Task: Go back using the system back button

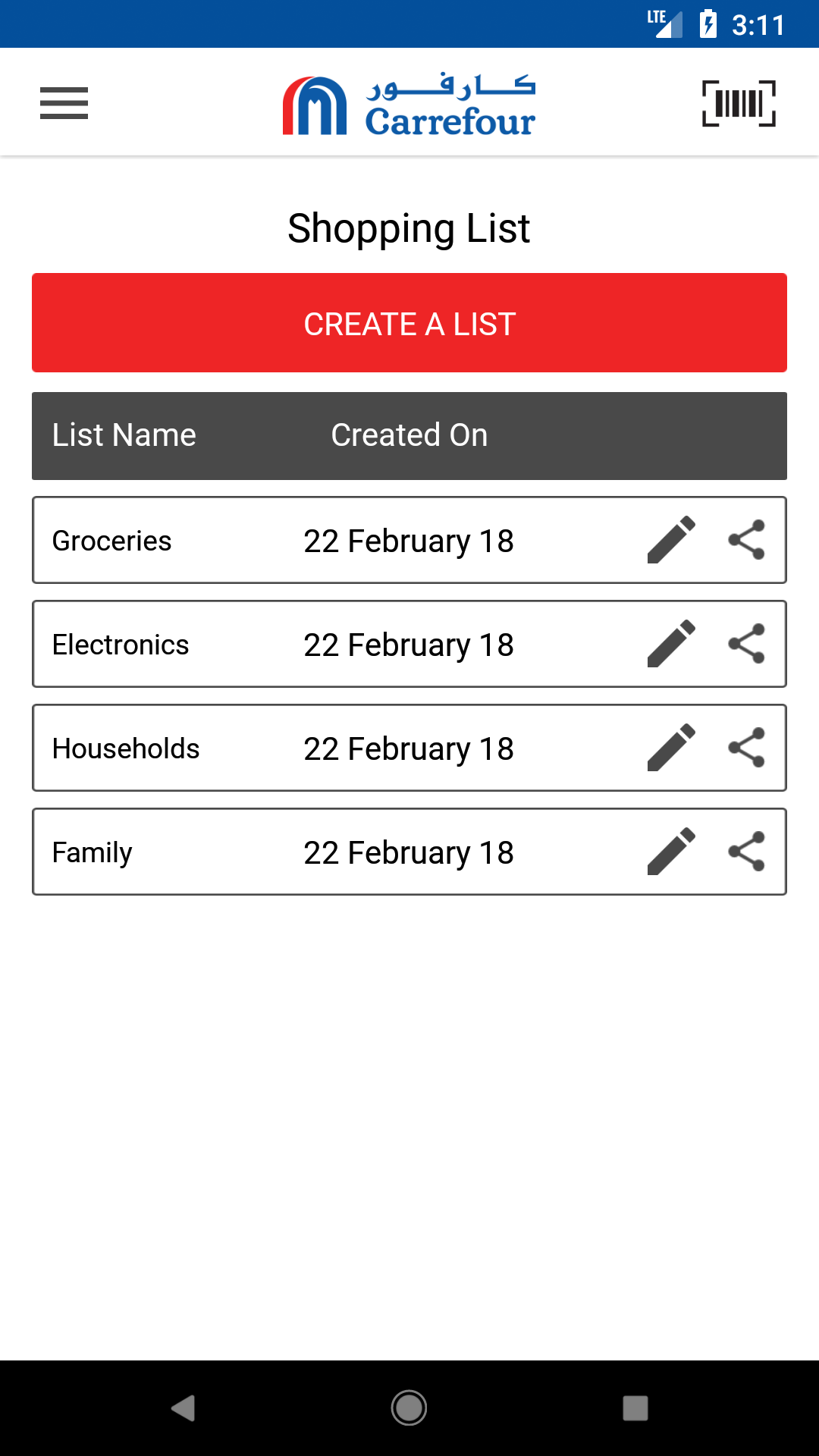Action: pos(183,1408)
